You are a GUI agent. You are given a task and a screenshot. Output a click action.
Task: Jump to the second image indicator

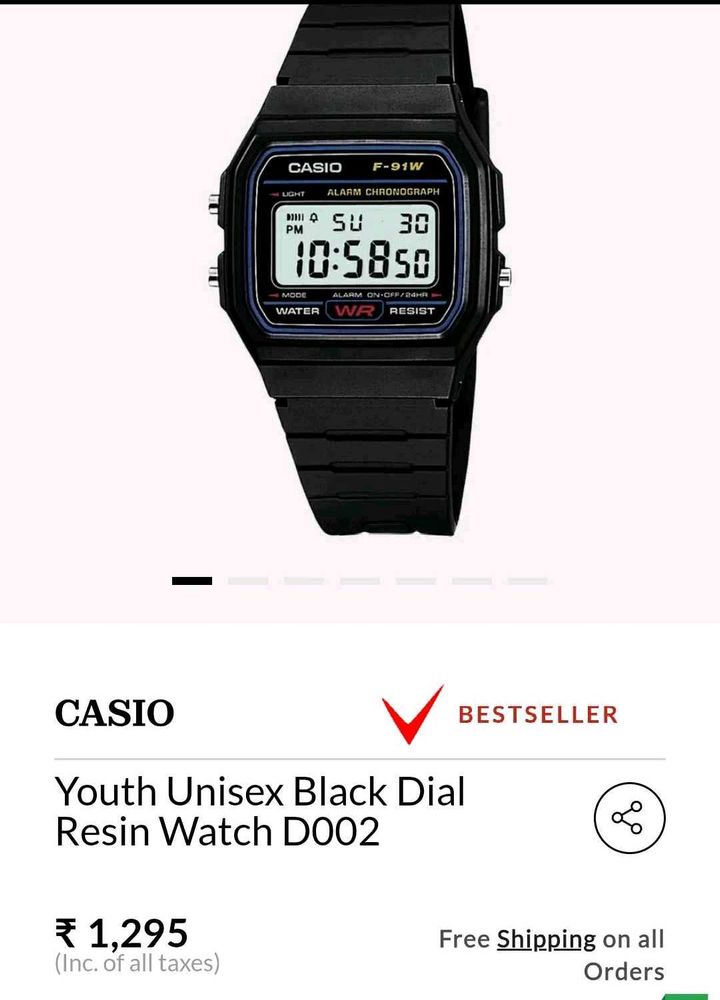pyautogui.click(x=248, y=580)
